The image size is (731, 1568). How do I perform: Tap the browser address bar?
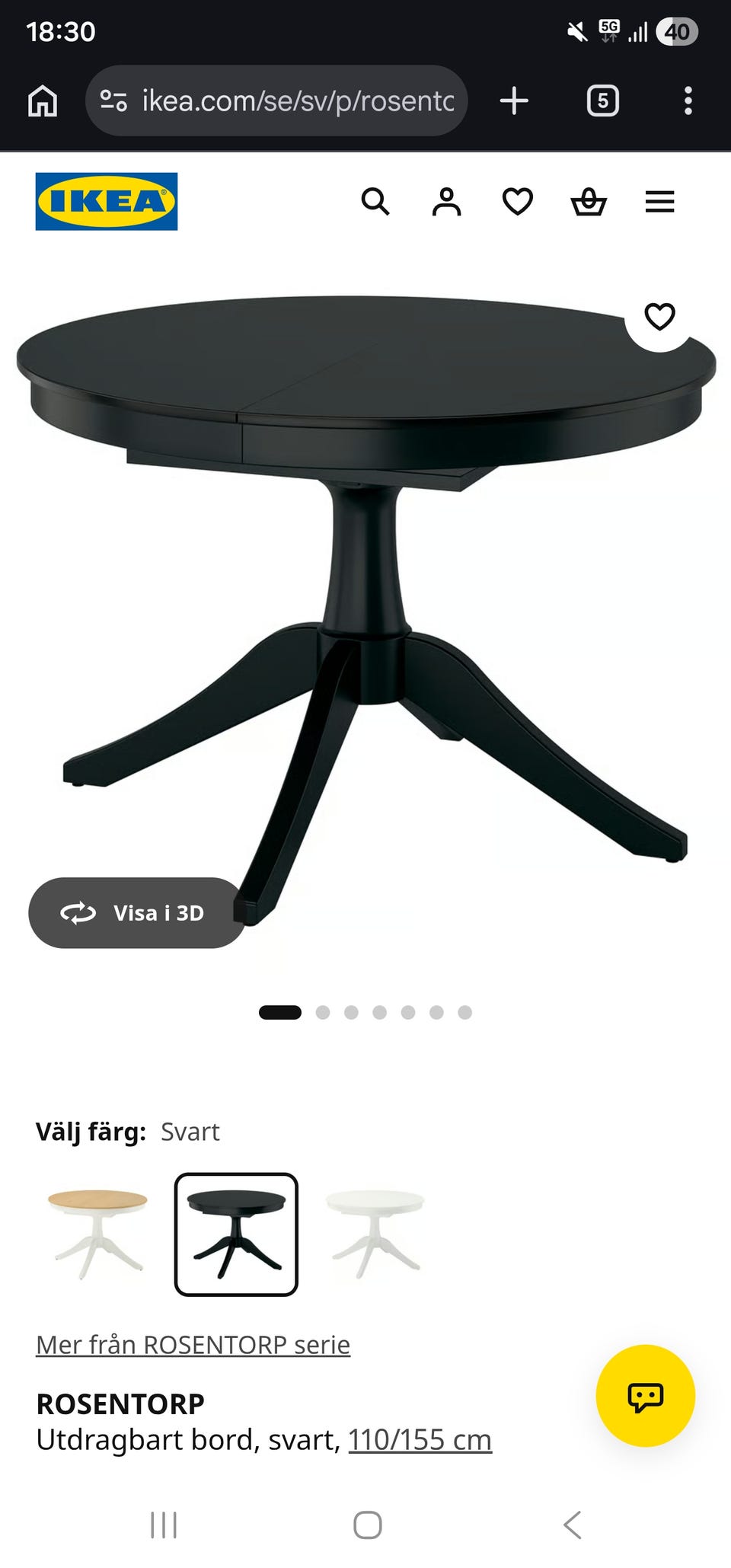coord(276,101)
